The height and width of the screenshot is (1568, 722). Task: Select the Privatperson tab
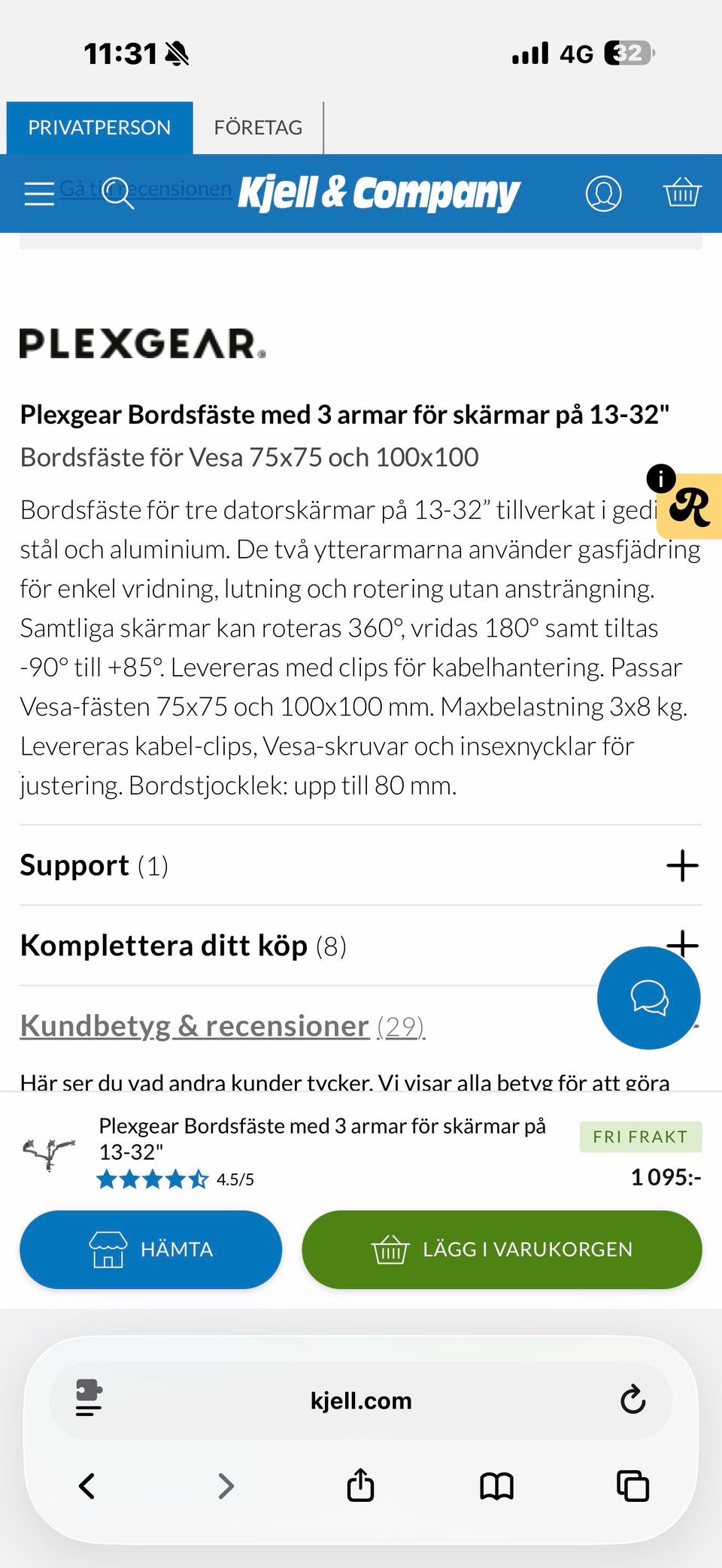[x=99, y=128]
